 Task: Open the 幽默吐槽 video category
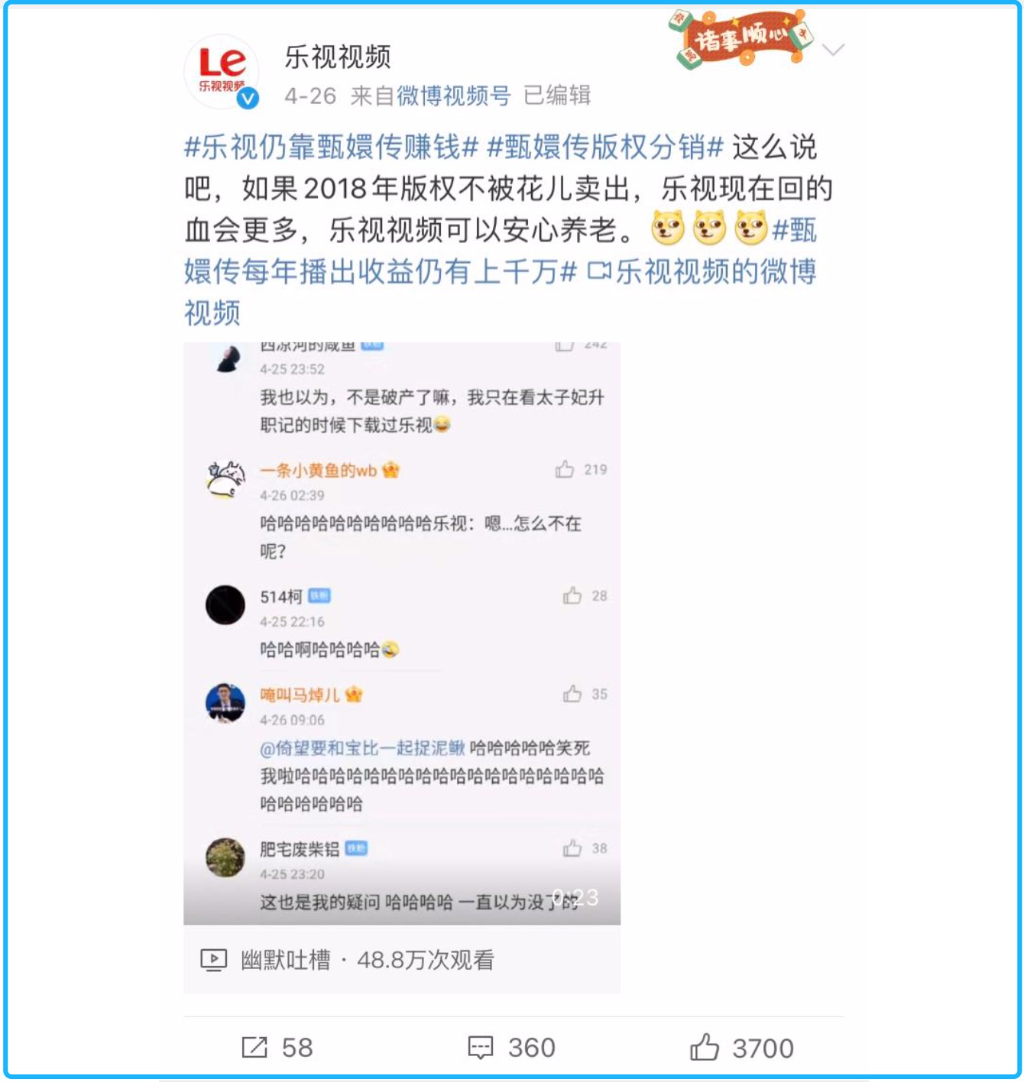point(284,961)
